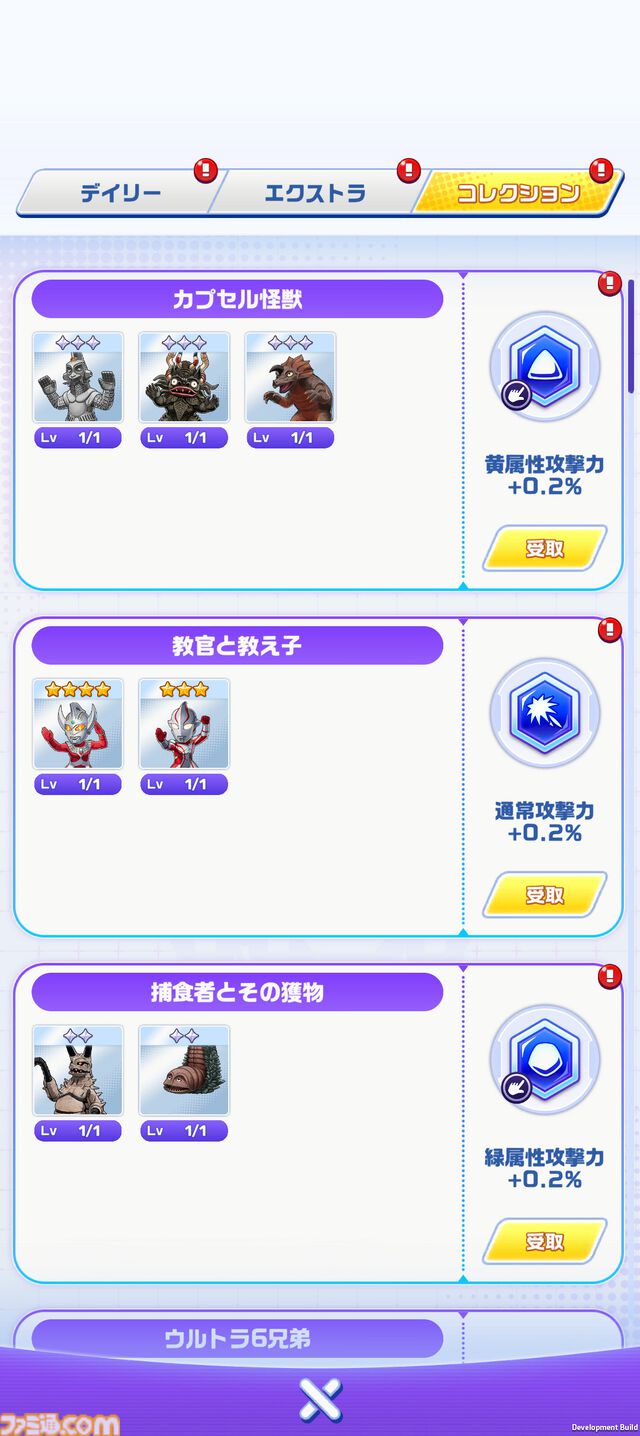
Task: Claim the 緑属性攻撃力 reward with 受取
Action: [x=544, y=1241]
